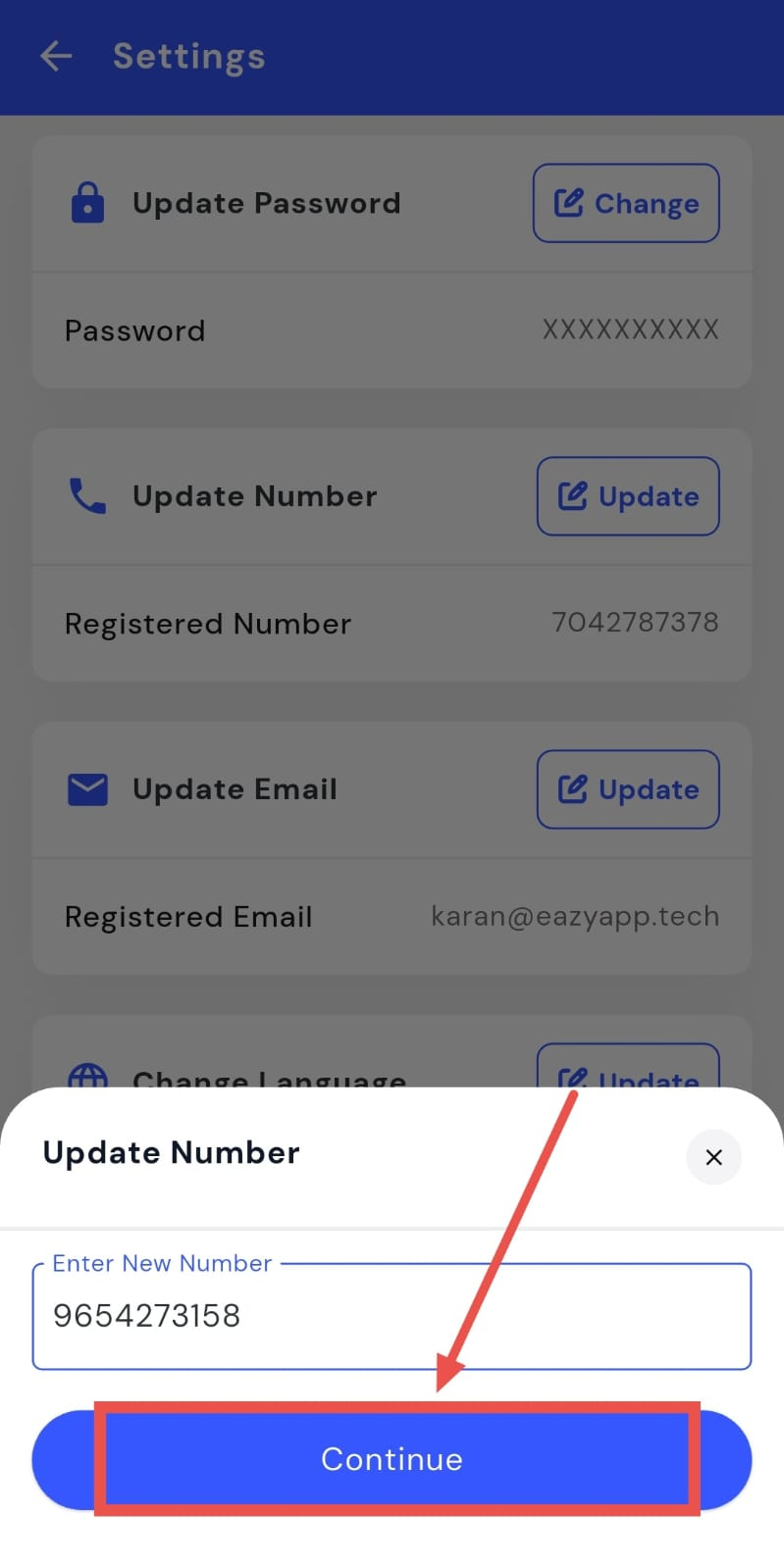Viewport: 784px width, 1568px height.
Task: Tap Update beside Update Email
Action: 628,789
